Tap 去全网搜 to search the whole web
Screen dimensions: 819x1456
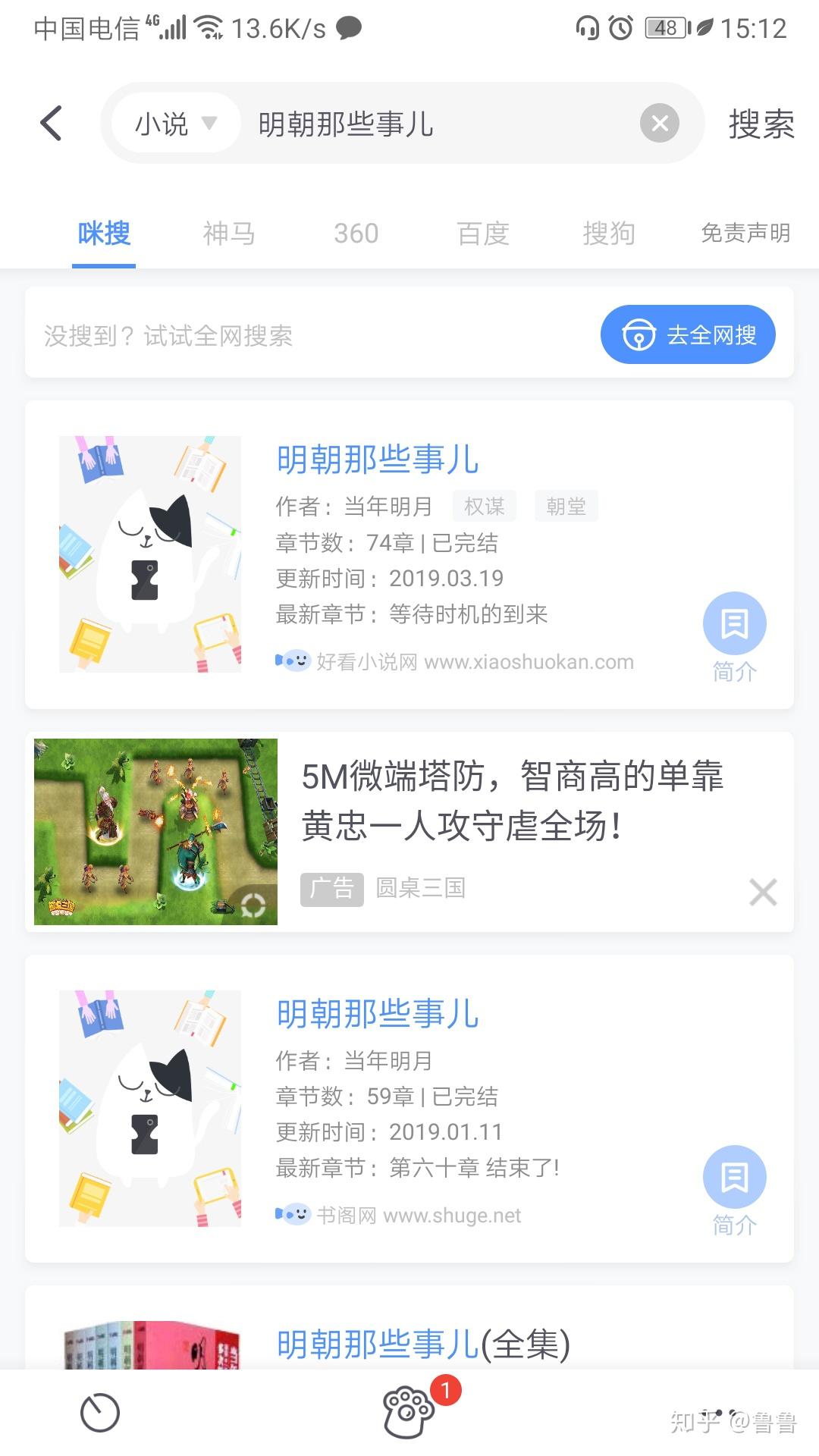(687, 334)
